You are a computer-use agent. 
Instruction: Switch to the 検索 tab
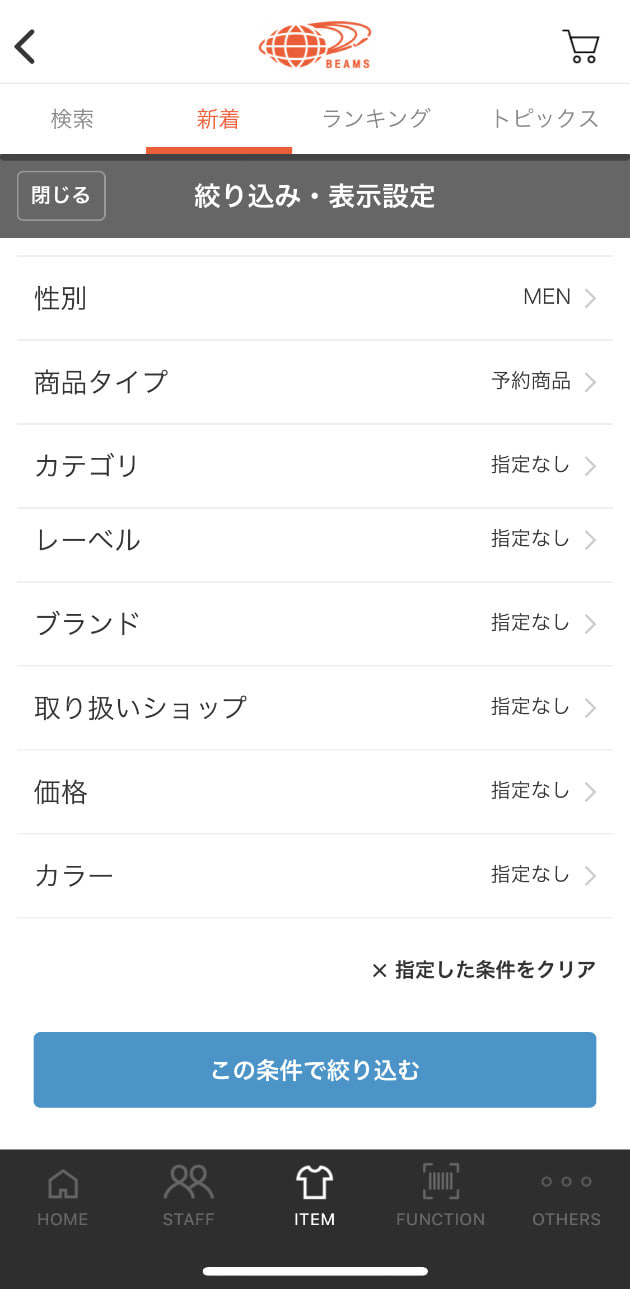[x=72, y=118]
